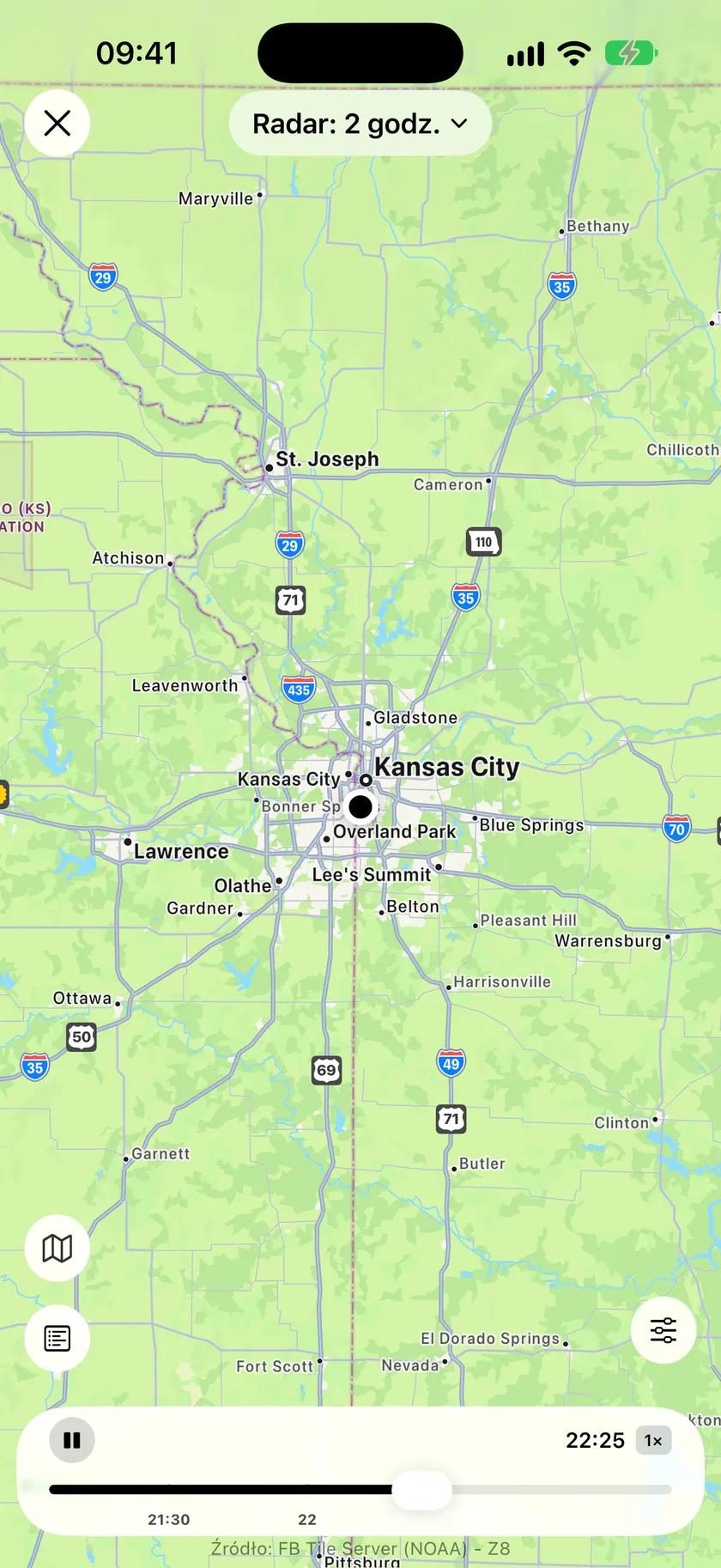
Task: Open the list view icon
Action: pyautogui.click(x=58, y=1338)
